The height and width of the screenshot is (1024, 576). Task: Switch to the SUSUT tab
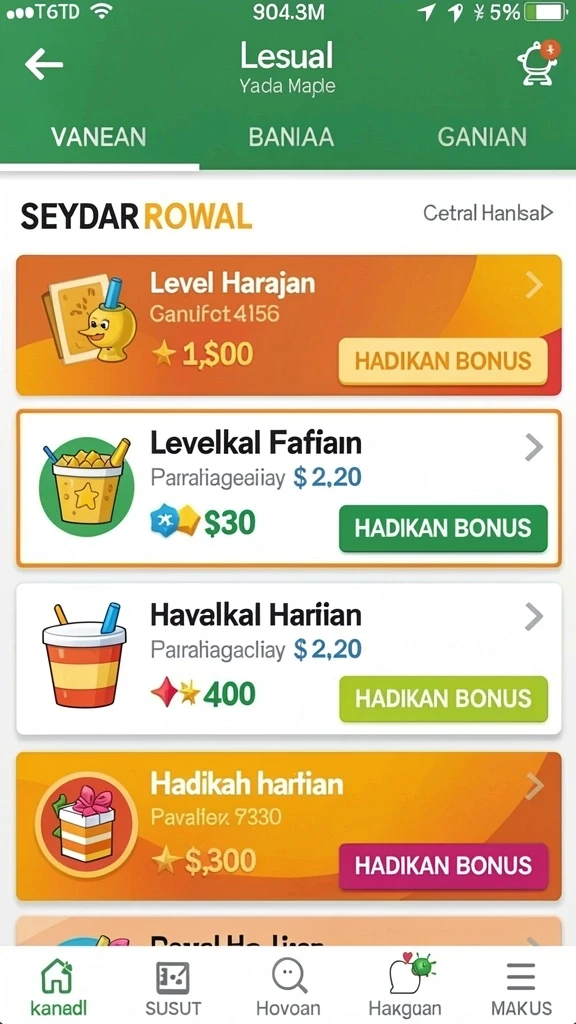click(x=173, y=986)
